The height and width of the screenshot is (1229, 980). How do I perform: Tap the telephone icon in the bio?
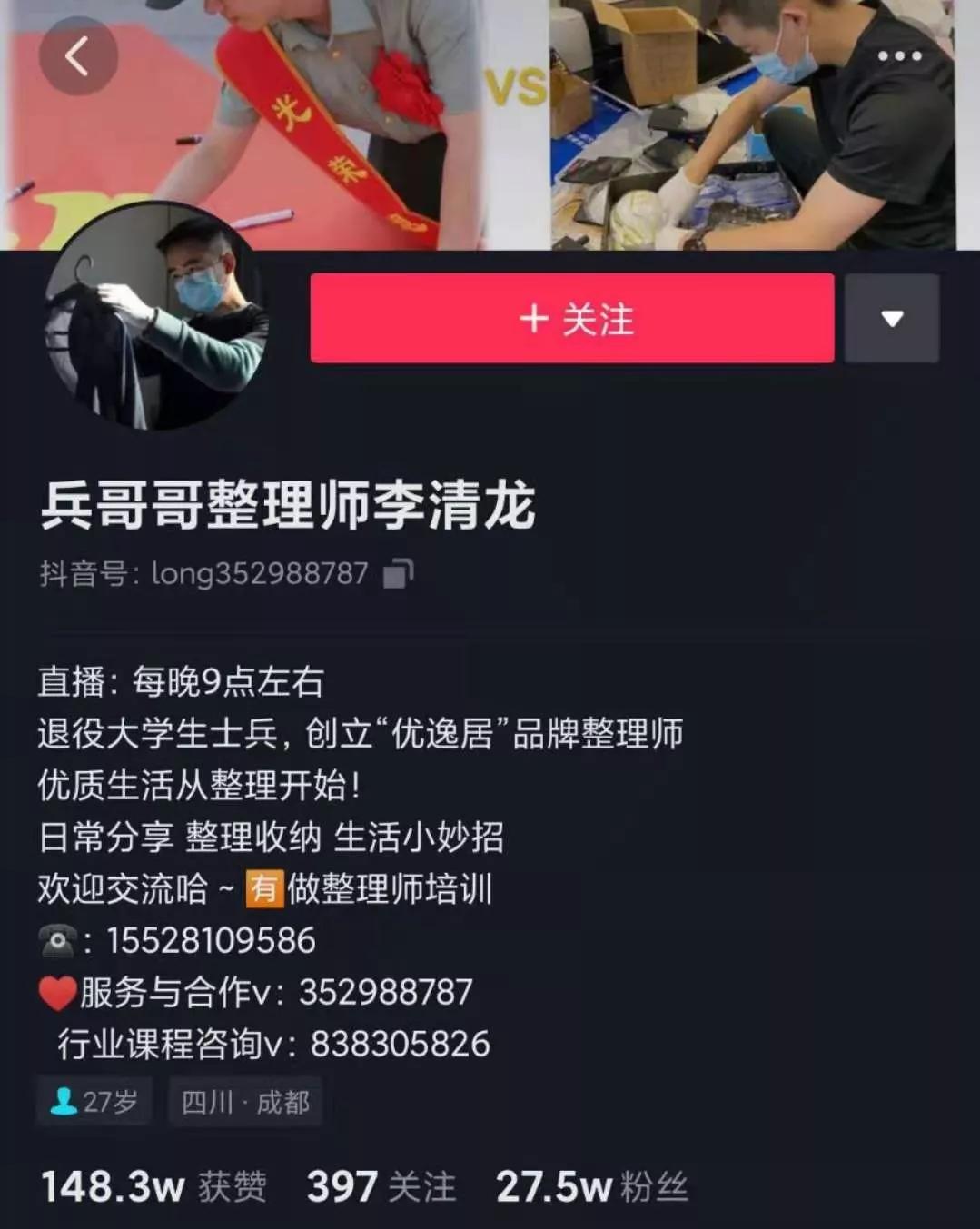pyautogui.click(x=57, y=941)
